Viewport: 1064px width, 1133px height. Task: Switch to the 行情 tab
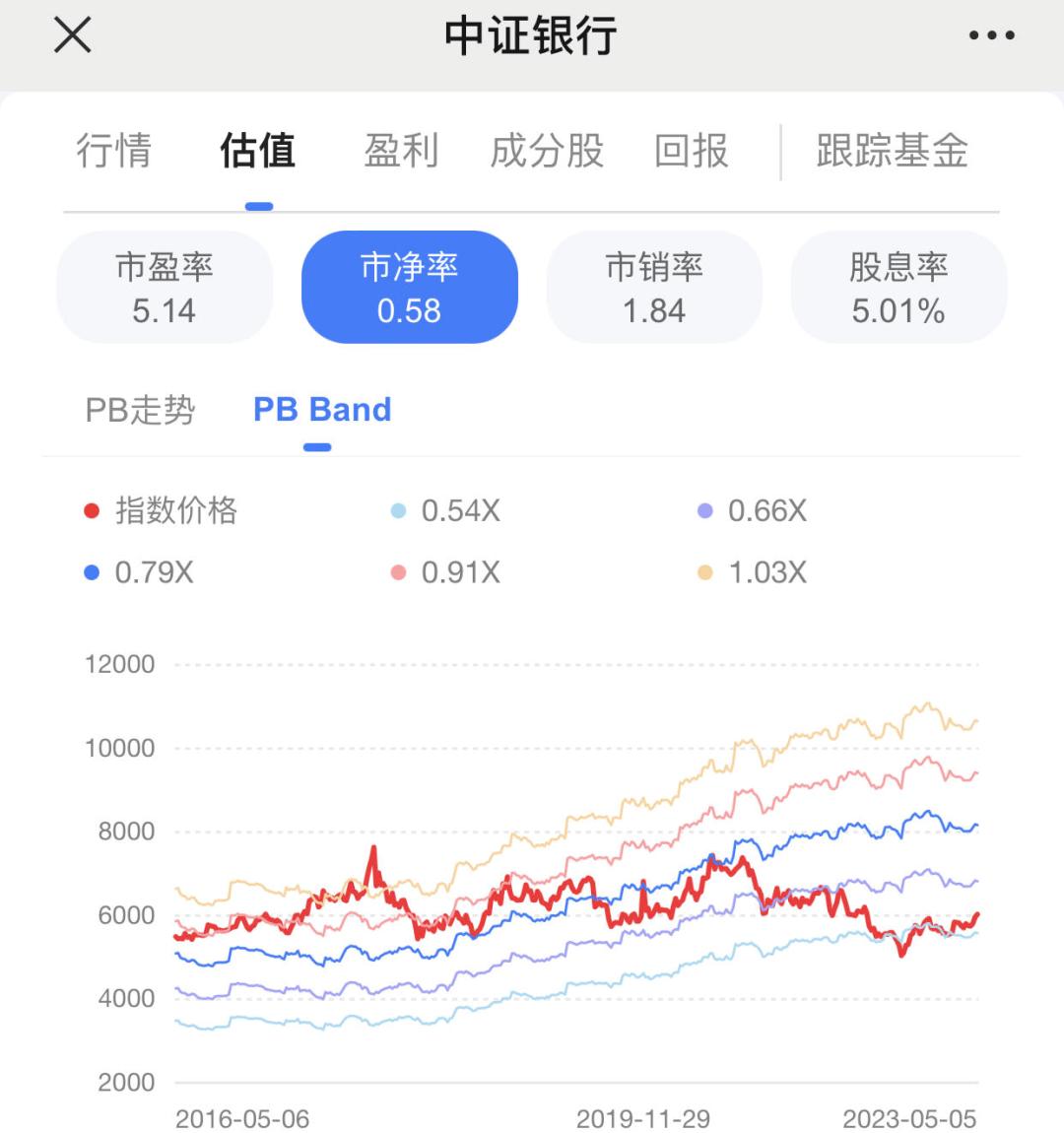tap(115, 151)
